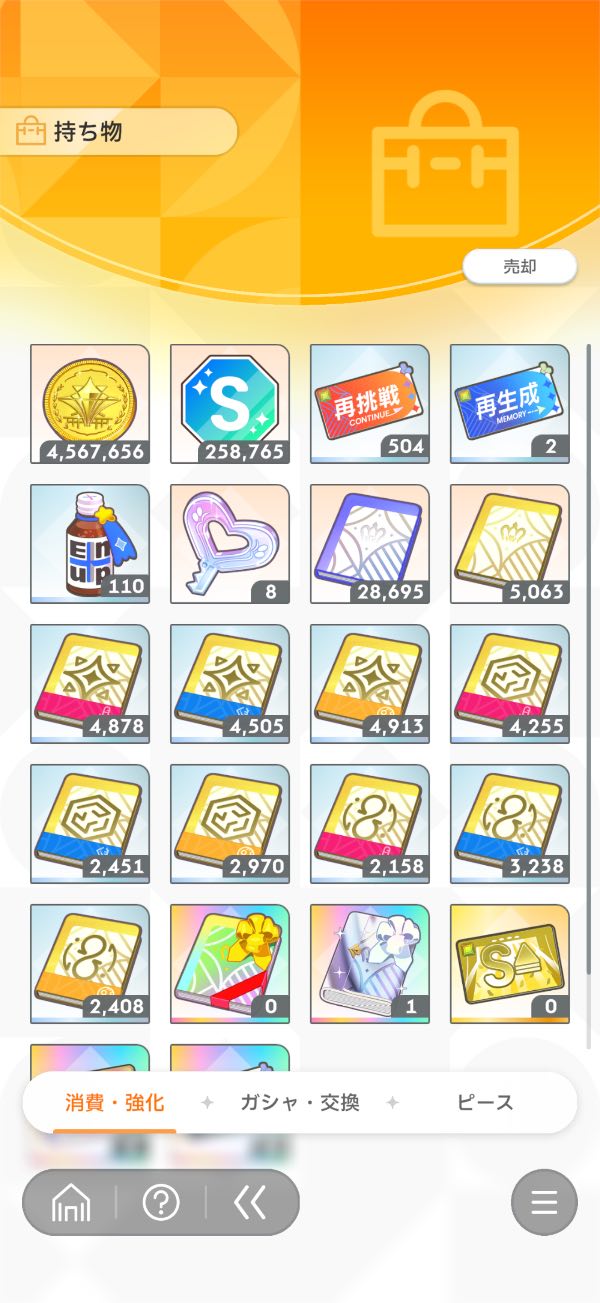Go back with the double chevron icon
600x1303 pixels.
click(250, 1203)
